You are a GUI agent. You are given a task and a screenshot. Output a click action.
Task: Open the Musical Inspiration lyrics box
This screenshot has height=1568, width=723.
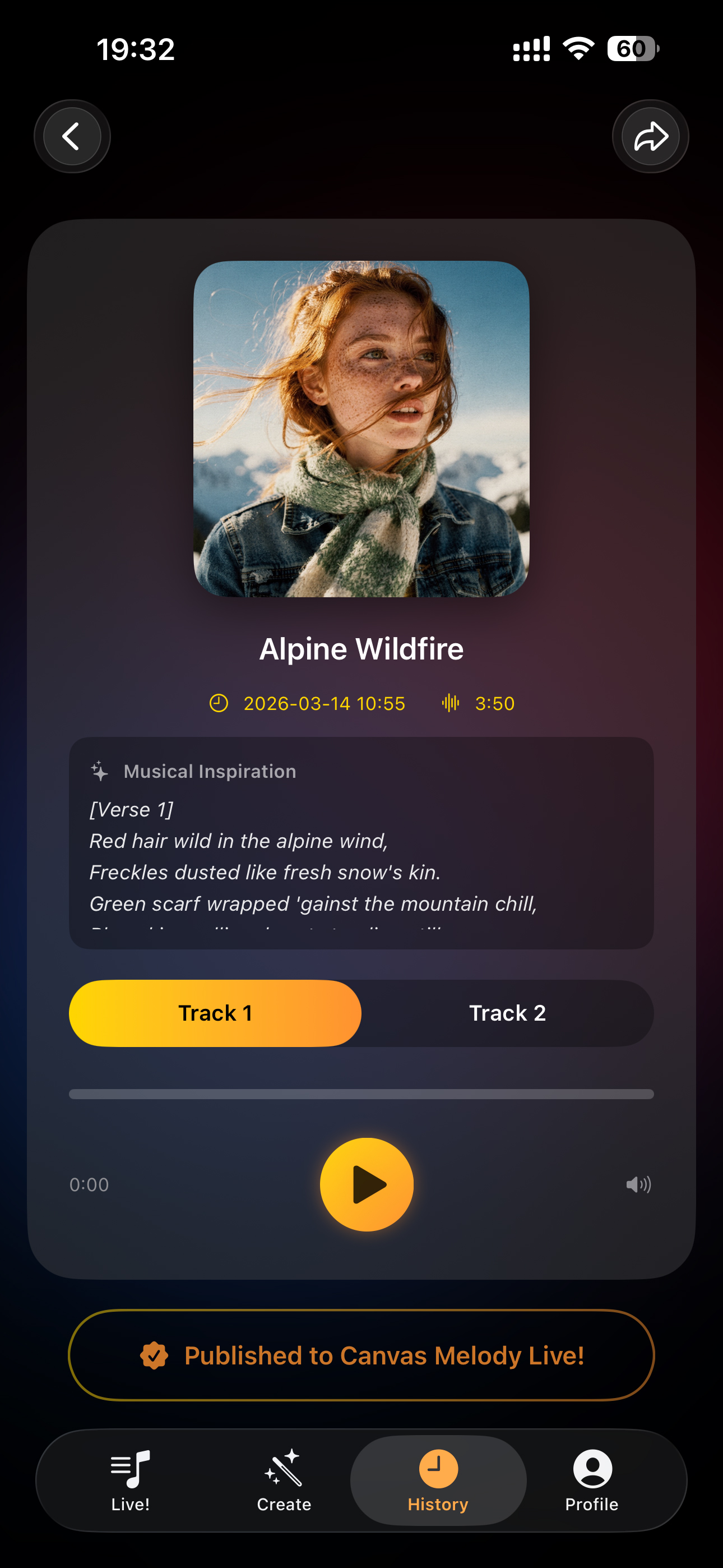pyautogui.click(x=361, y=842)
